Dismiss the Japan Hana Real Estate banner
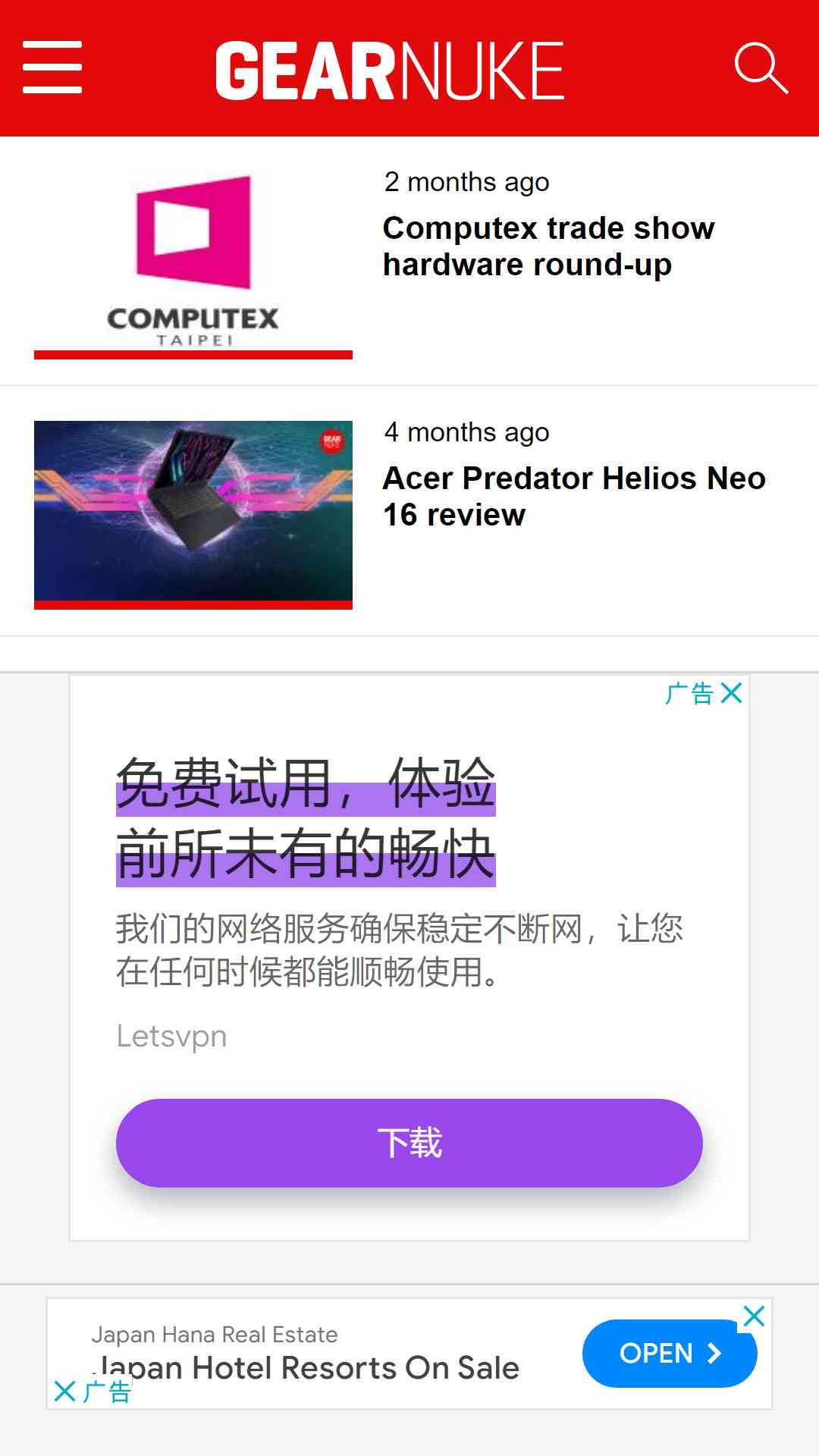 754,1316
